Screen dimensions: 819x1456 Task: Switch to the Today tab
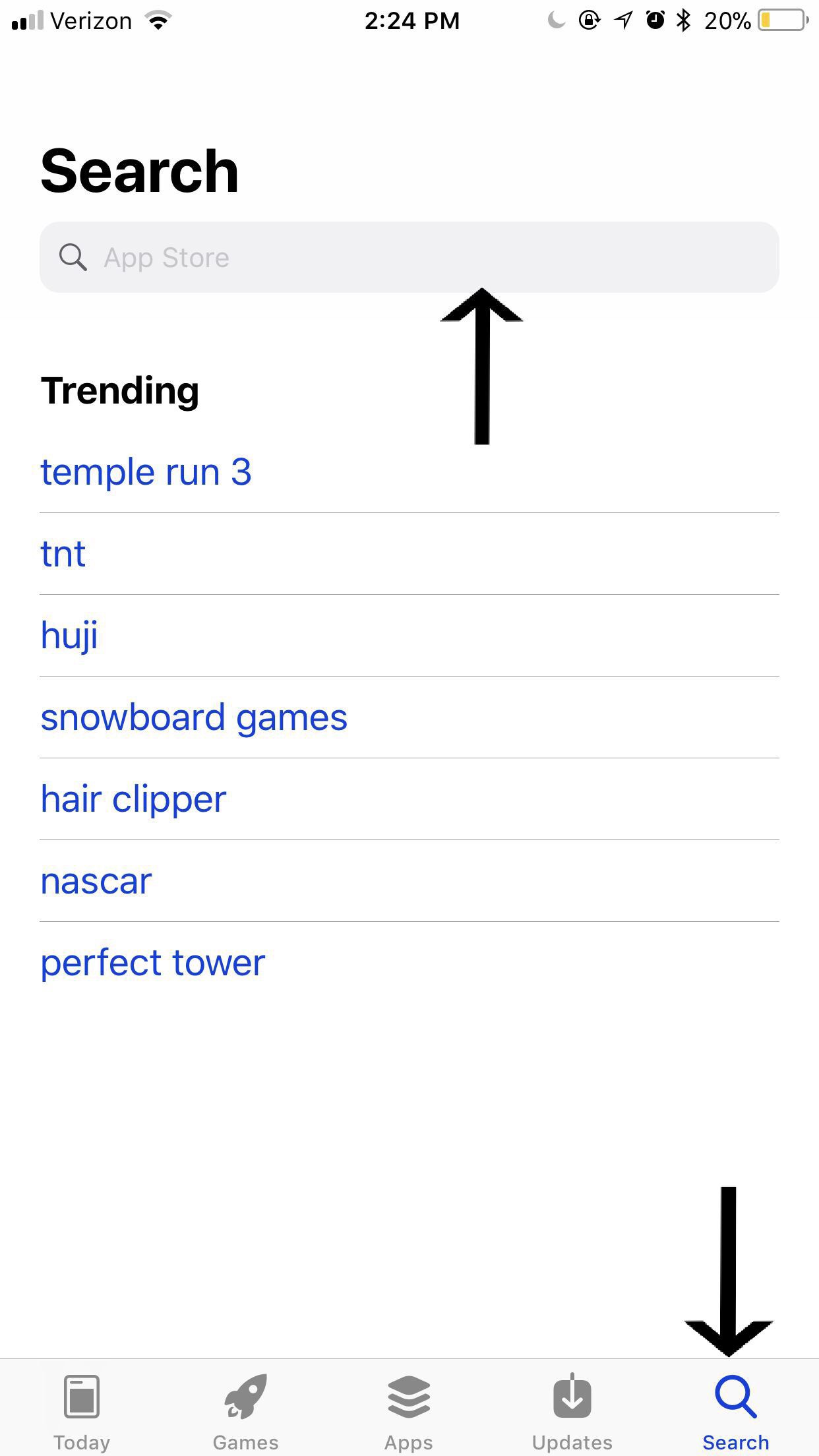click(82, 1411)
